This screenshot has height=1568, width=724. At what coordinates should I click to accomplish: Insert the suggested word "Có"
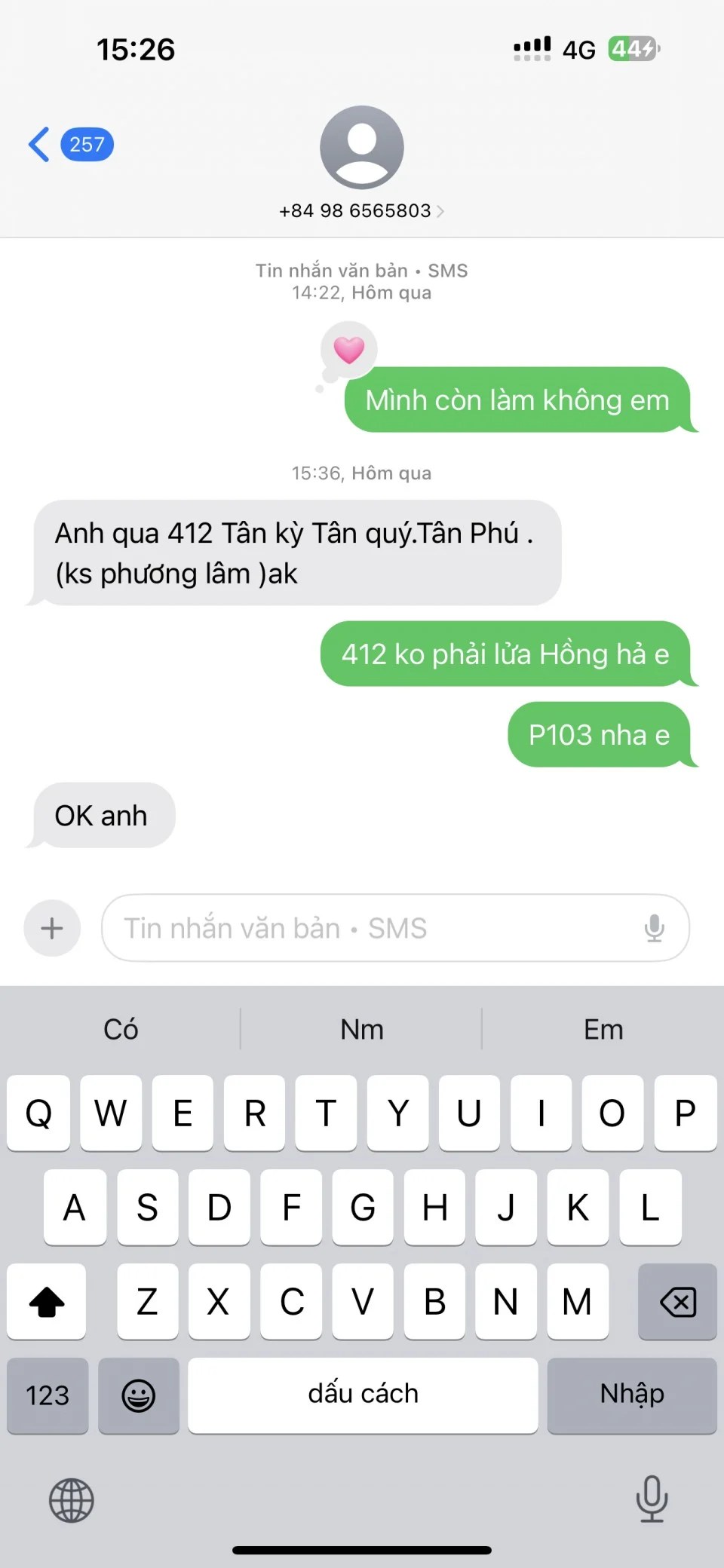click(x=121, y=1029)
